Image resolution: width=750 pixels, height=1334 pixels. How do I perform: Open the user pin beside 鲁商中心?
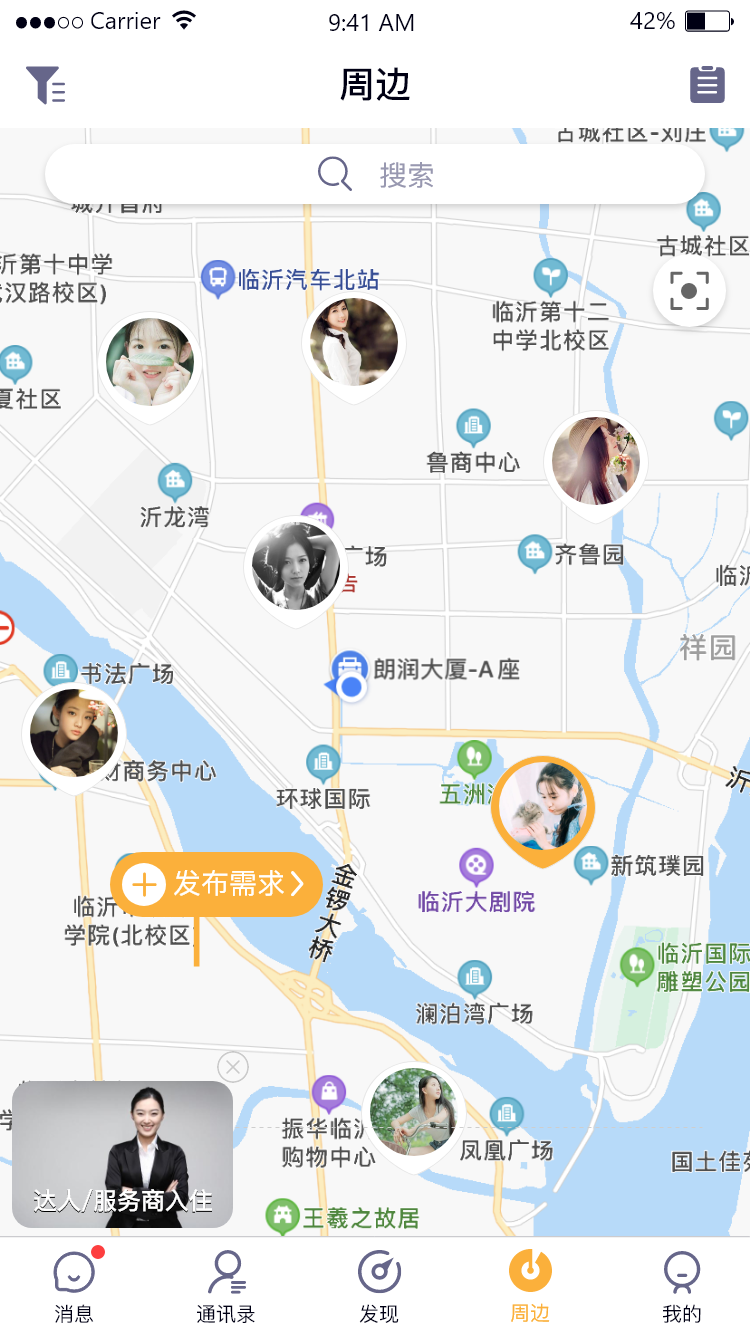[x=596, y=462]
